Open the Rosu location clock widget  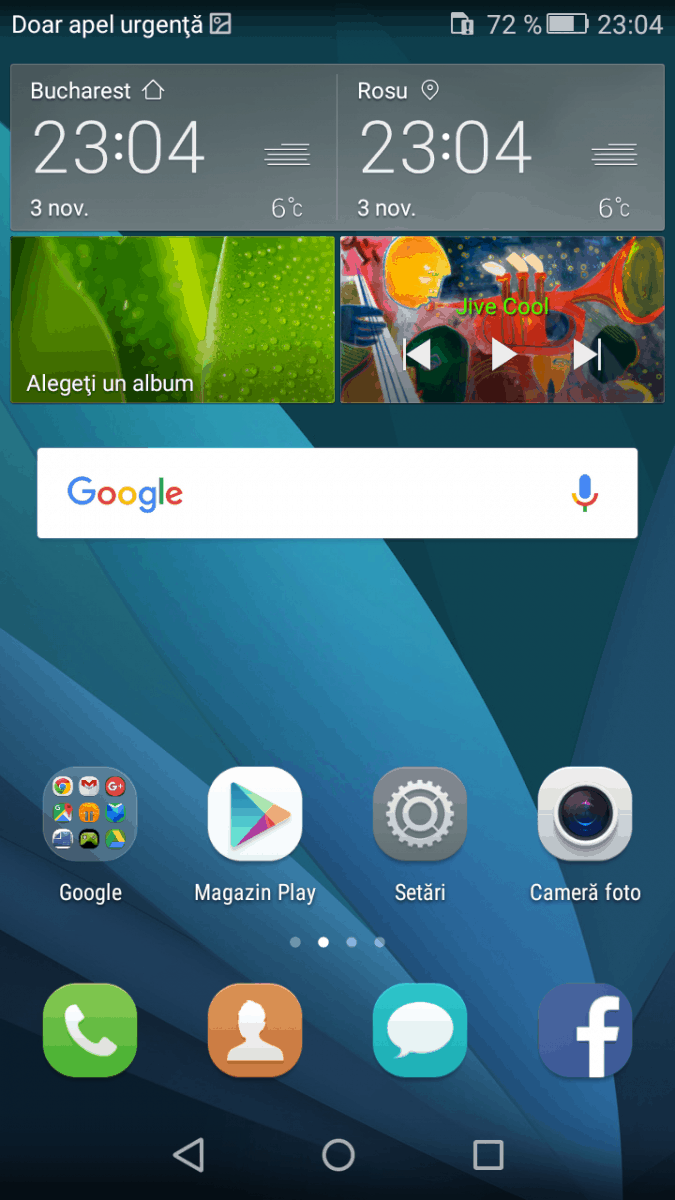(x=501, y=147)
